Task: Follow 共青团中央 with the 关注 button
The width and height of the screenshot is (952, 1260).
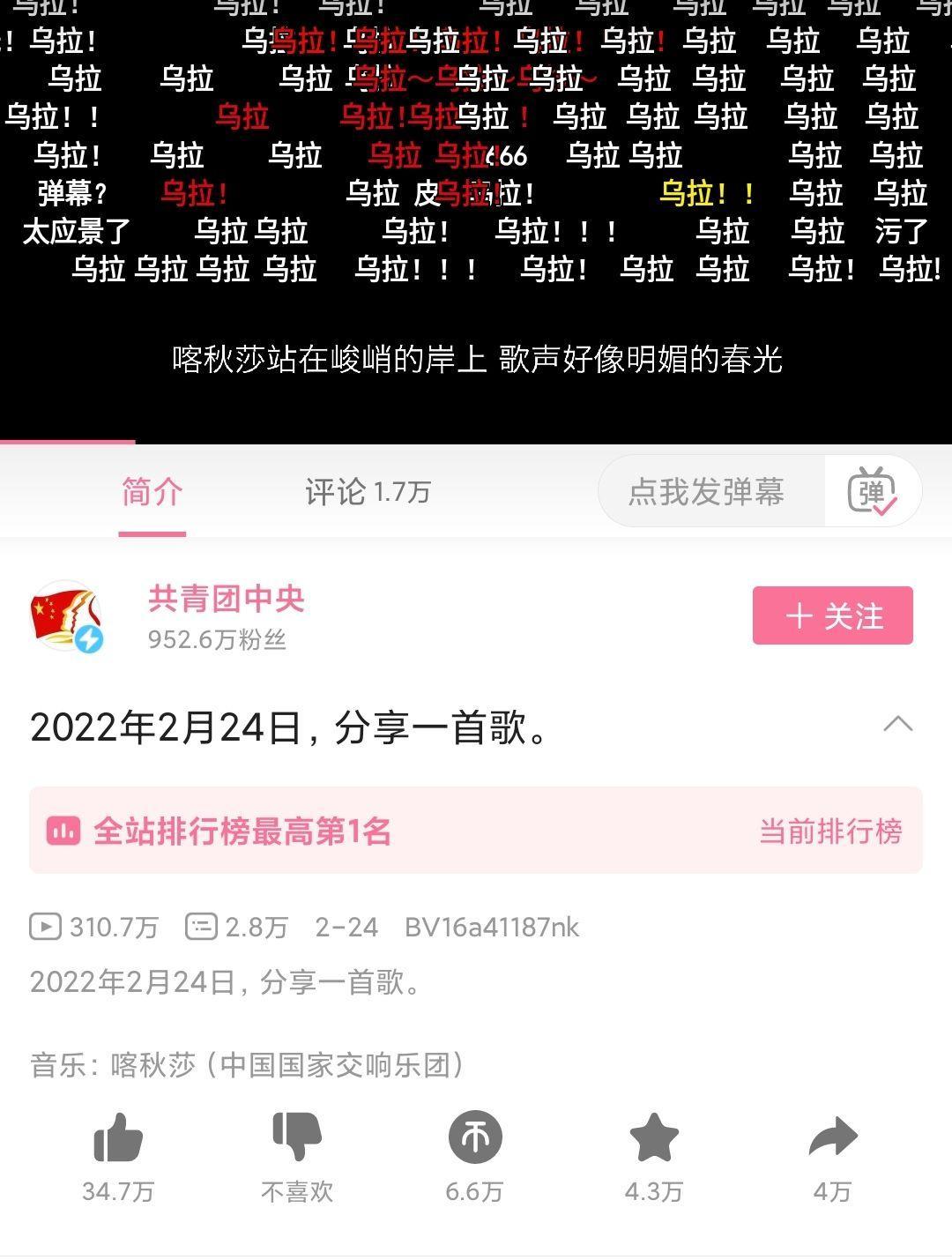Action: 832,615
